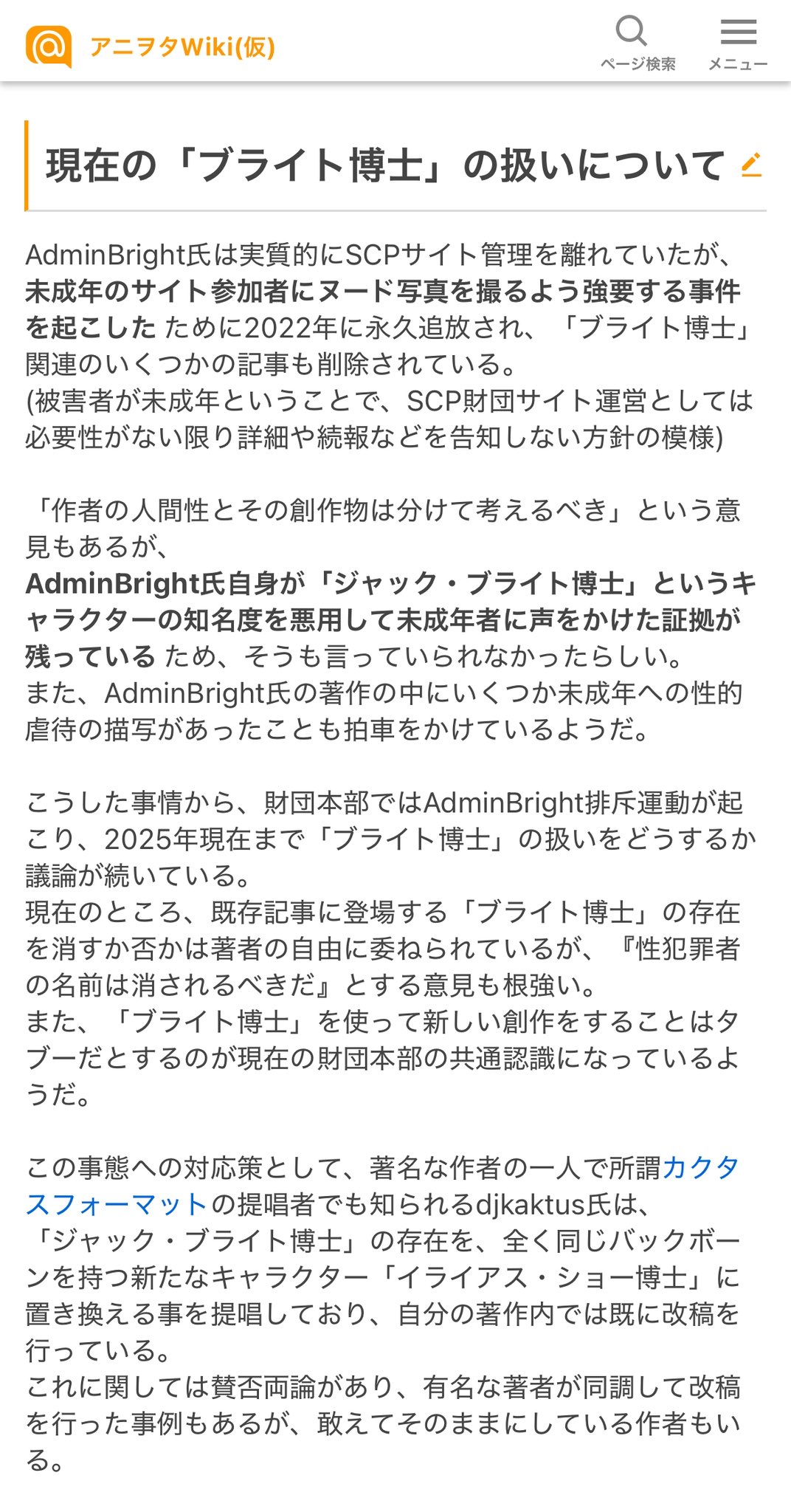Open the カクタスフォーマット link
This screenshot has width=791, height=1512.
[117, 1204]
